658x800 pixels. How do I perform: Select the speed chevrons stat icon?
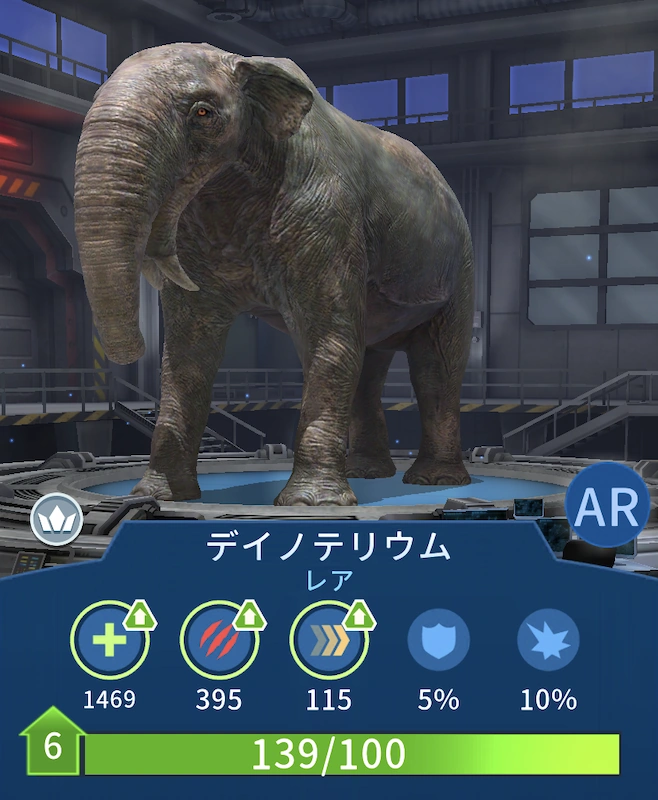pos(329,640)
